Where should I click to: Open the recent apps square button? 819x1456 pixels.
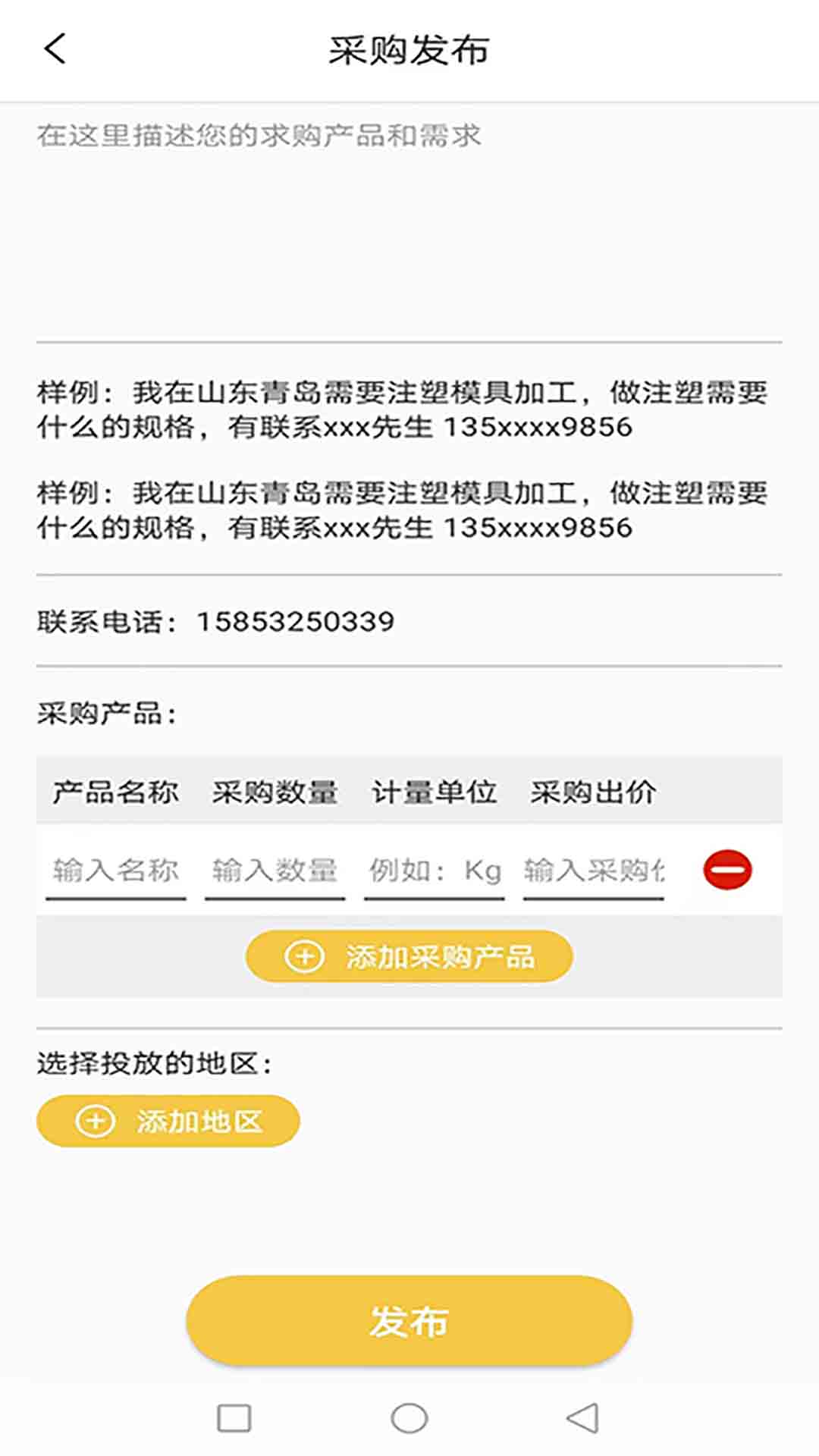234,1418
